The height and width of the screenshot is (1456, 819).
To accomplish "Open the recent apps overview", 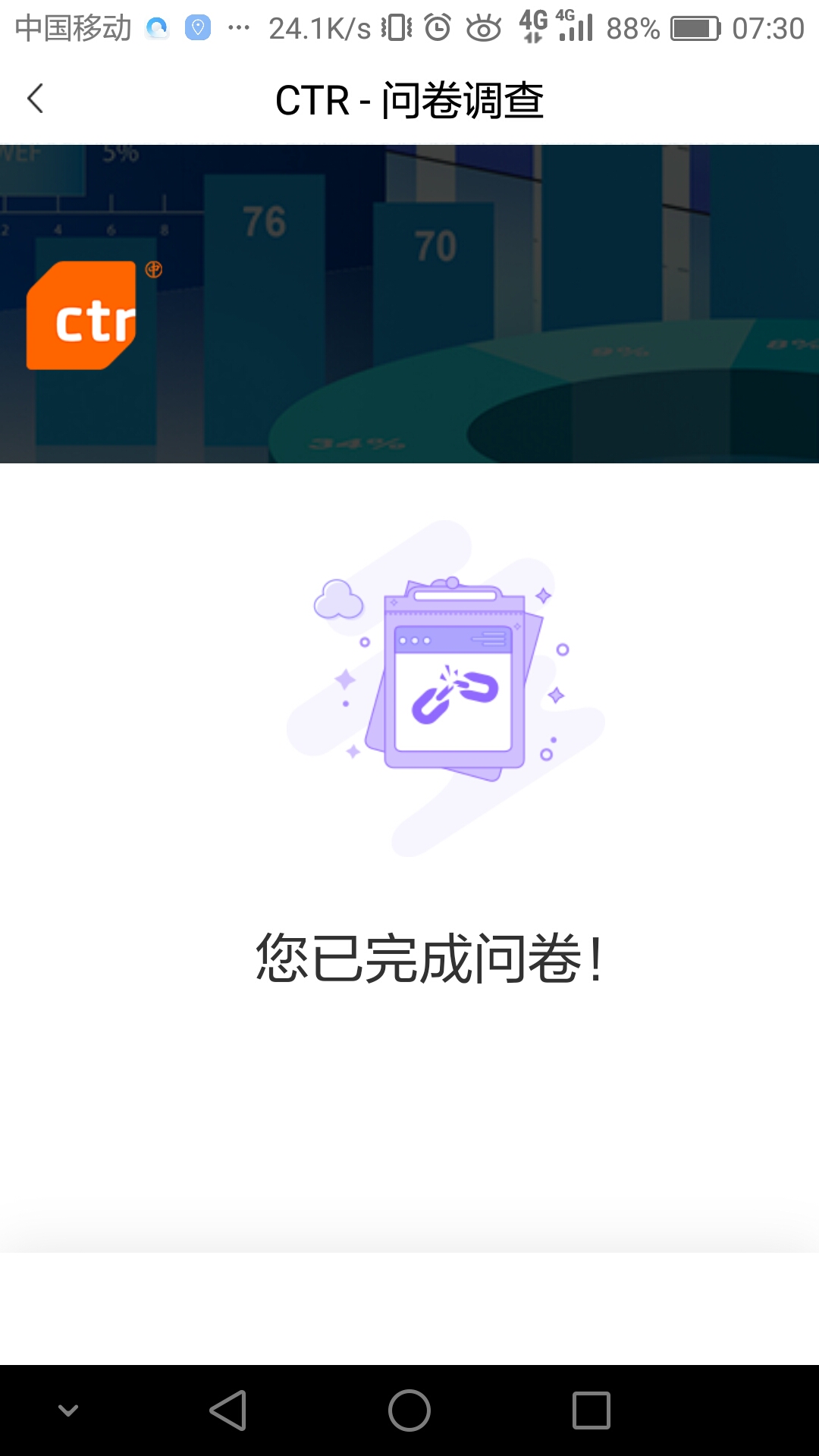I will click(591, 1410).
